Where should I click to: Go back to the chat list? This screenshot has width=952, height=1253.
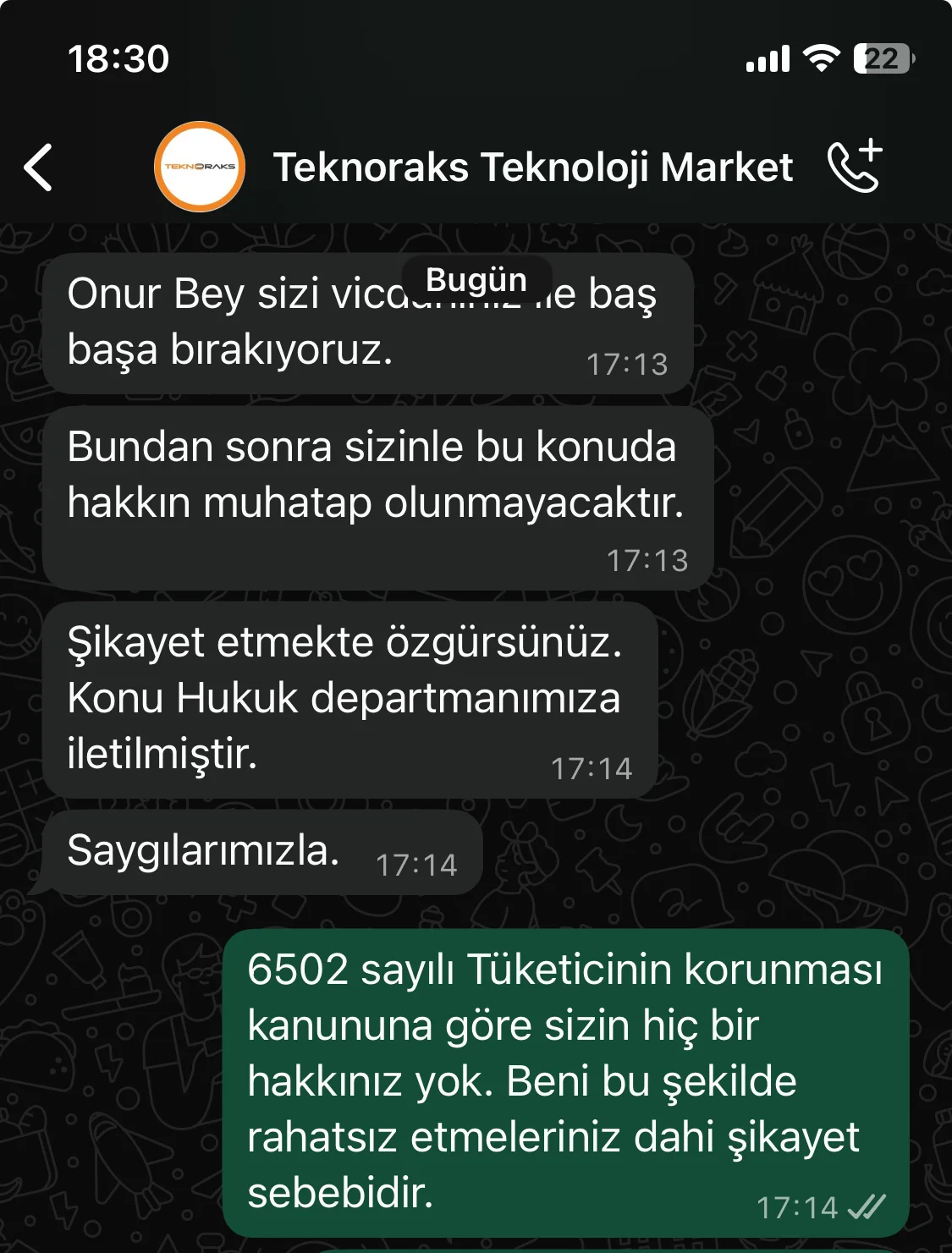pyautogui.click(x=39, y=167)
